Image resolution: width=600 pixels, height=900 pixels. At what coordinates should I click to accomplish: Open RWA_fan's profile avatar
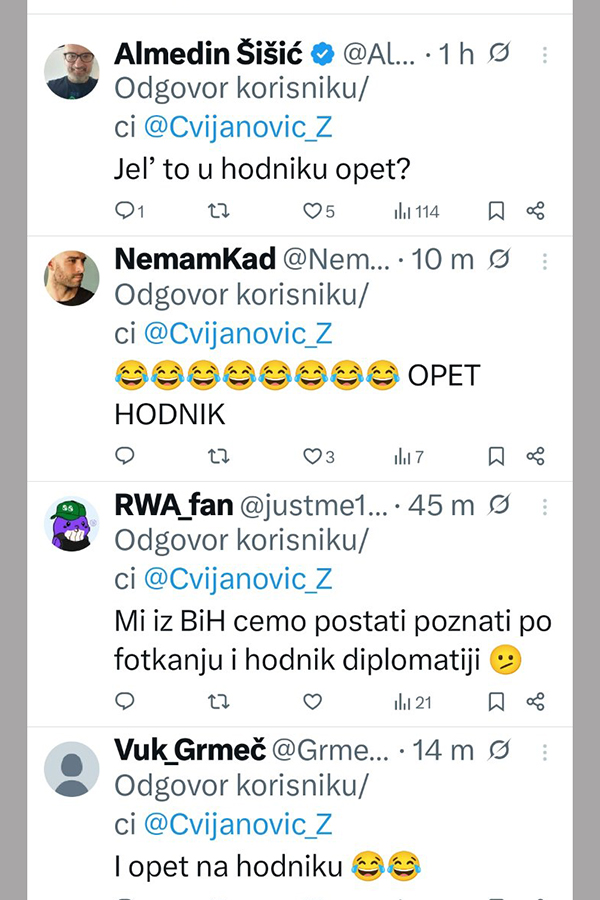[x=72, y=524]
